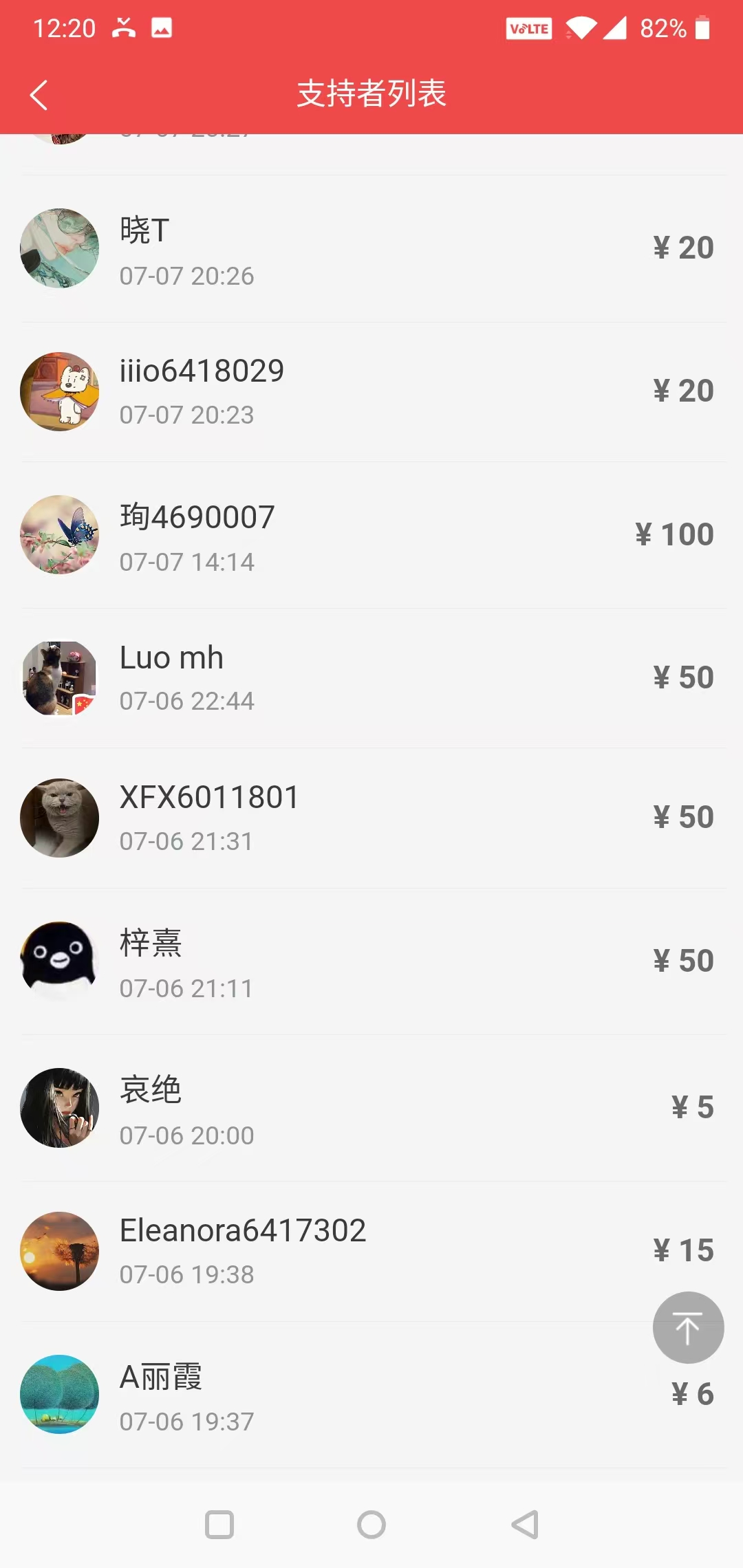
Task: Jump back to the top of the list
Action: (687, 1327)
